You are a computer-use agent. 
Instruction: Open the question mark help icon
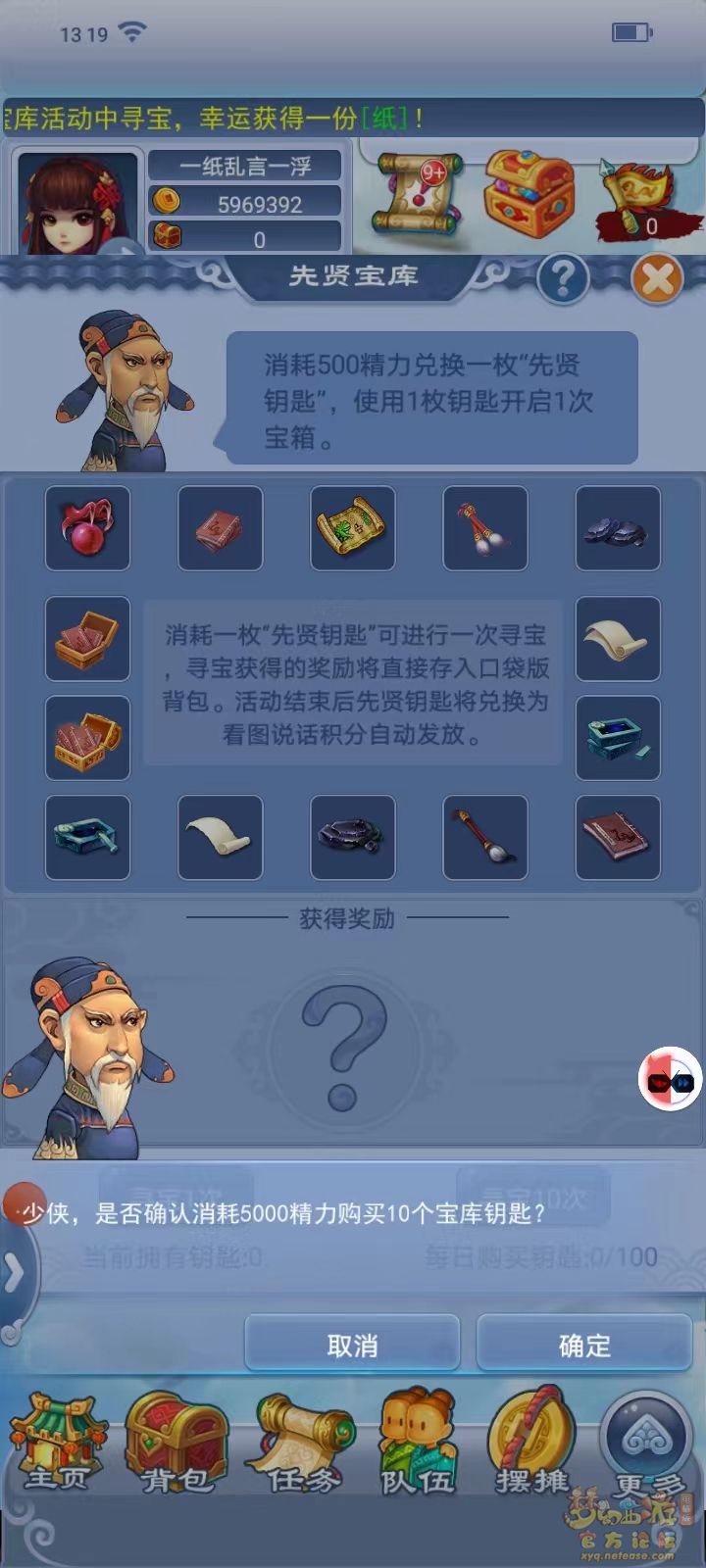coord(562,279)
